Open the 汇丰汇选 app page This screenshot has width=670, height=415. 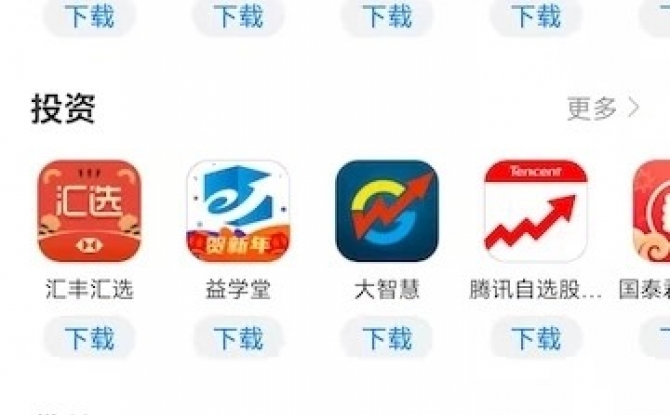(x=89, y=211)
